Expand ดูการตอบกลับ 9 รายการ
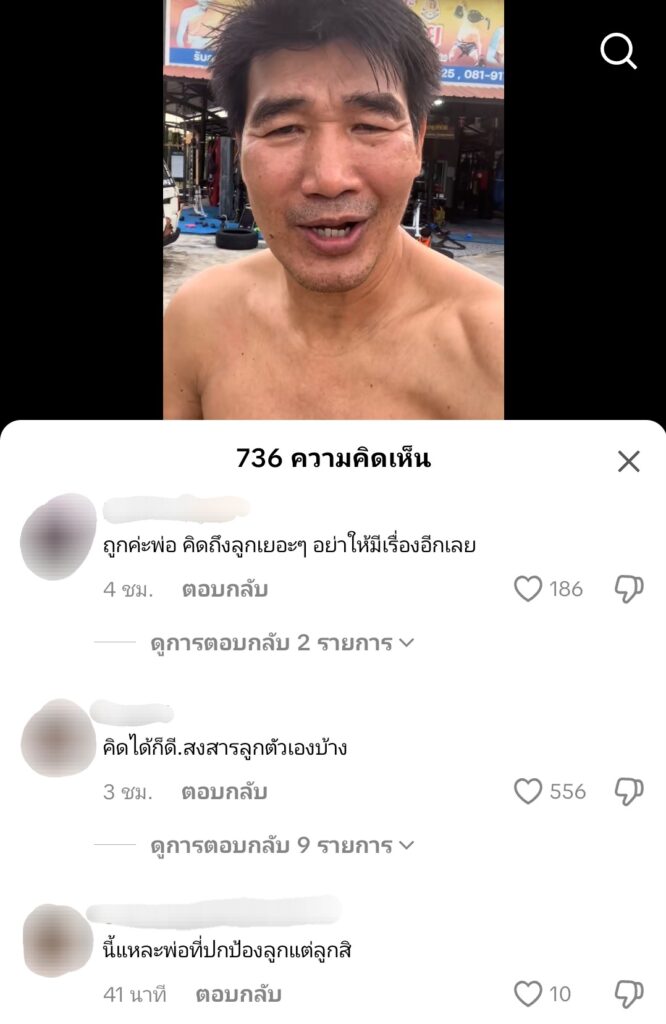The image size is (666, 1024). tap(281, 846)
